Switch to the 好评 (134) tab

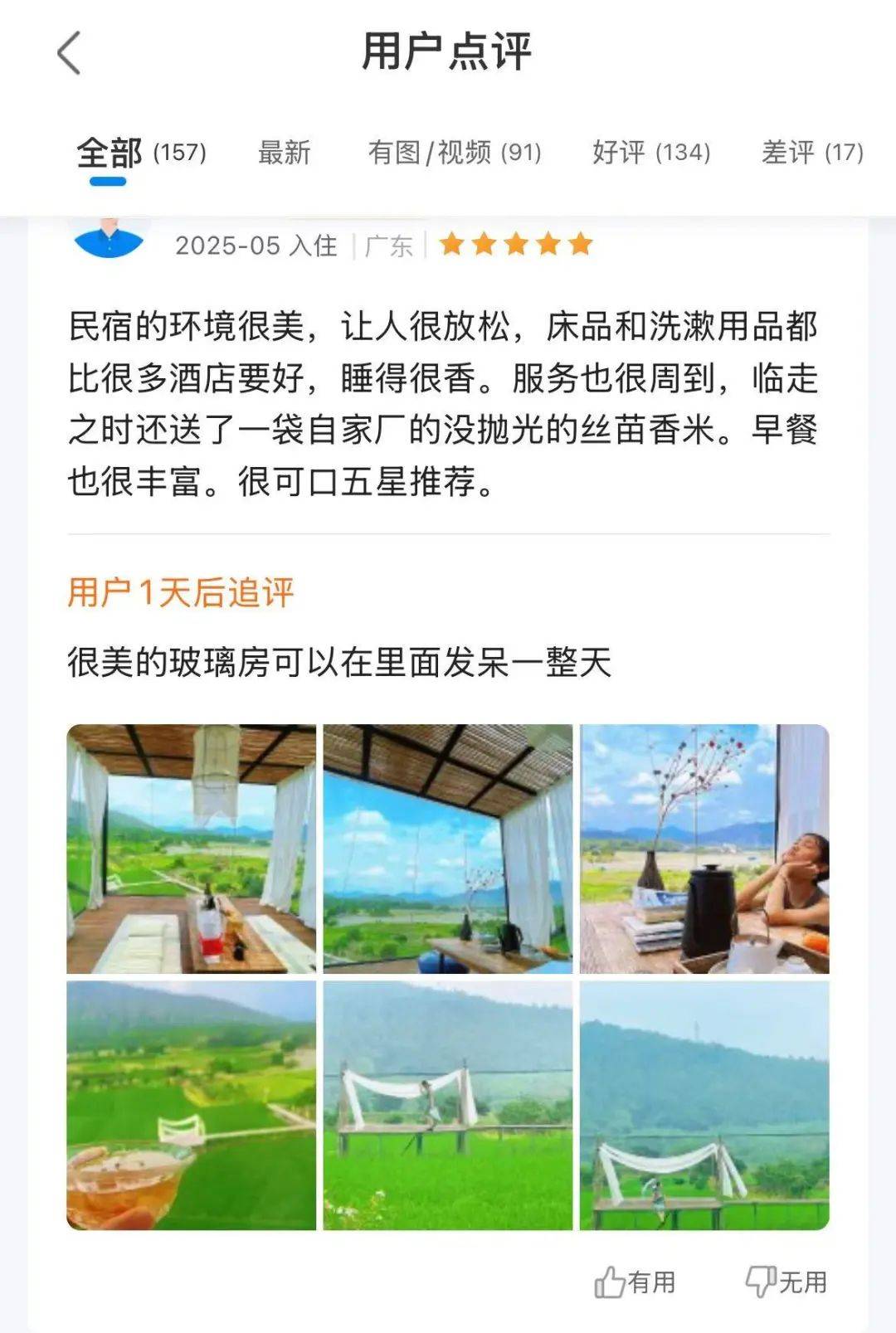650,153
